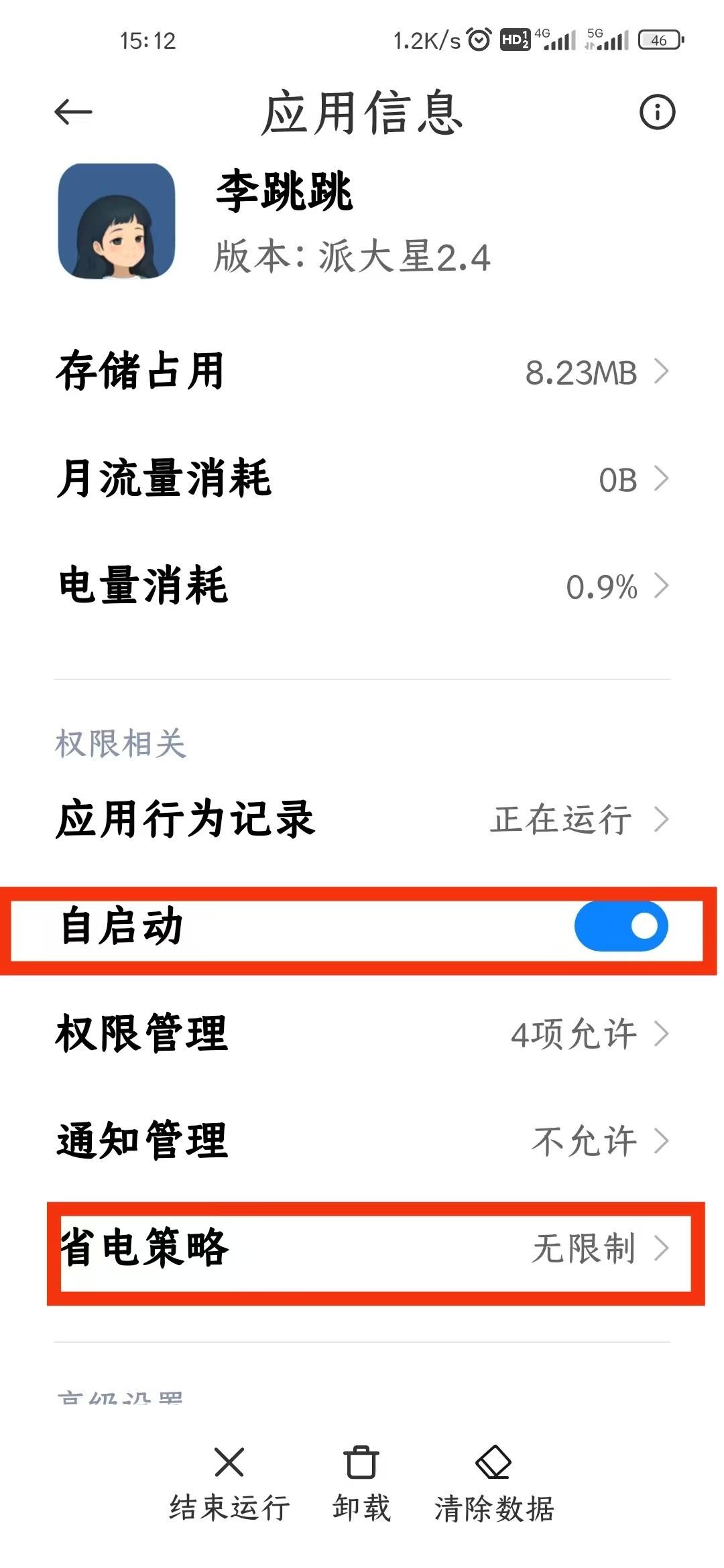The image size is (724, 1568).
Task: Open the info icon in the title bar
Action: tap(656, 112)
